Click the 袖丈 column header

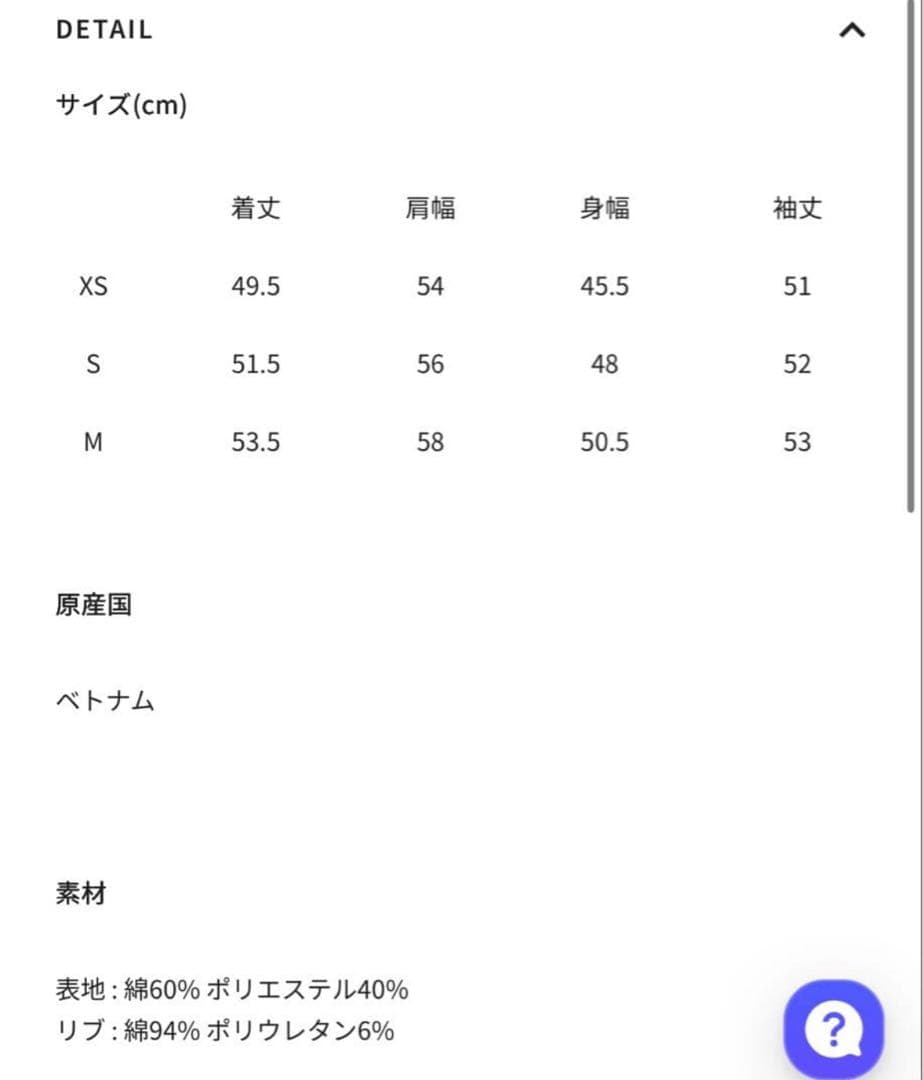[798, 209]
